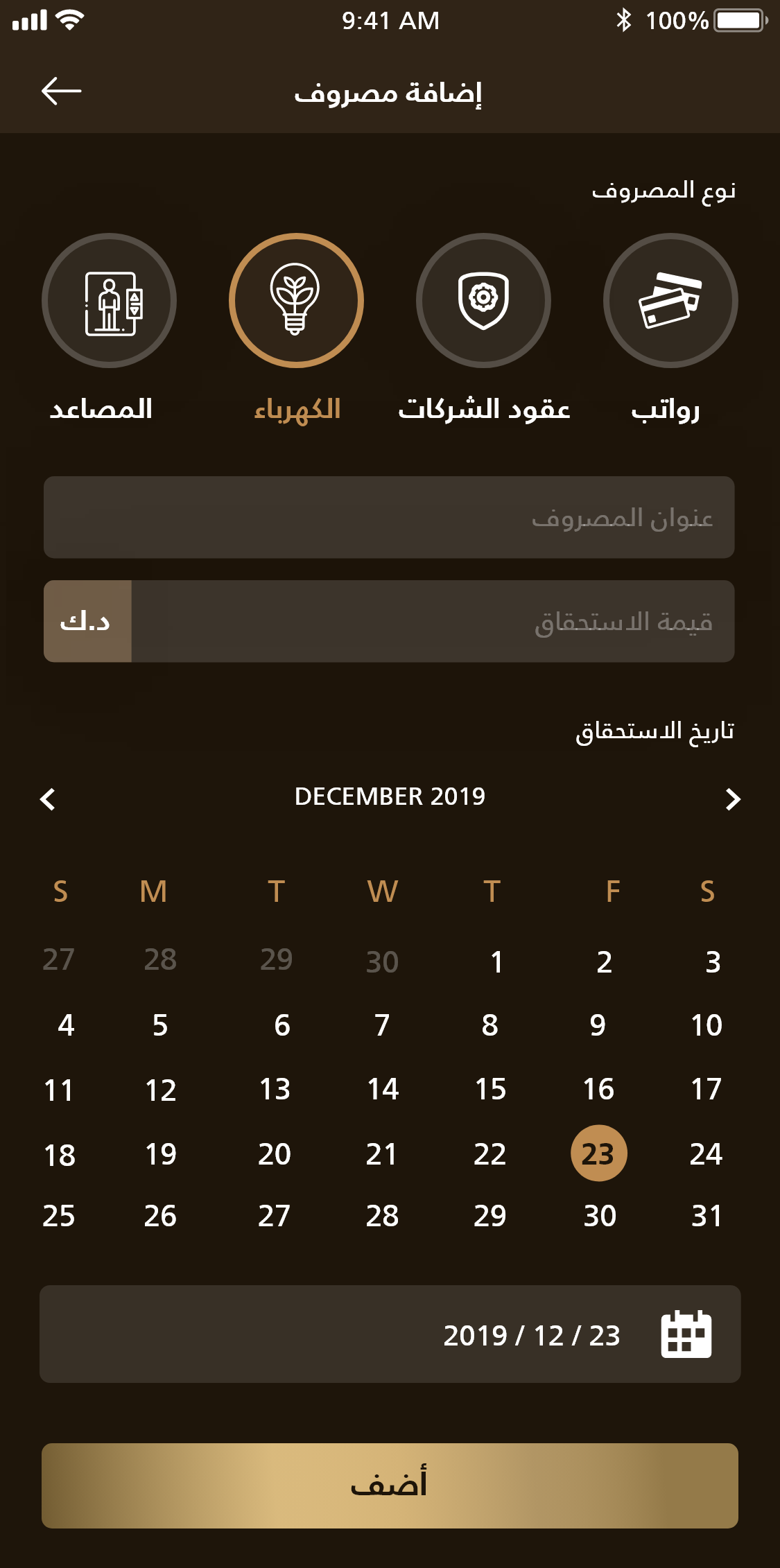Choose عقود الشركات expense type
Screen dimensions: 780x1568
pyautogui.click(x=483, y=301)
